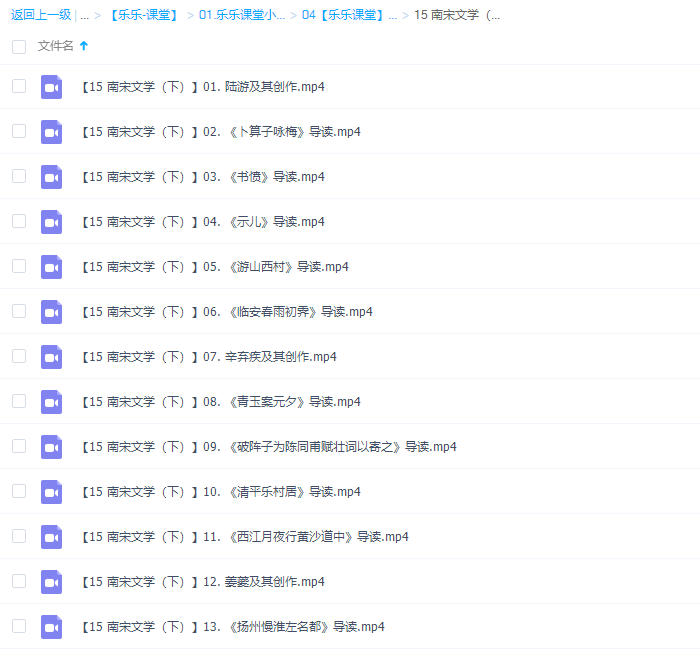Screen dimensions: 700x656
Task: Open video 07. 辛弃疾及其创作.mp4
Action: [209, 357]
